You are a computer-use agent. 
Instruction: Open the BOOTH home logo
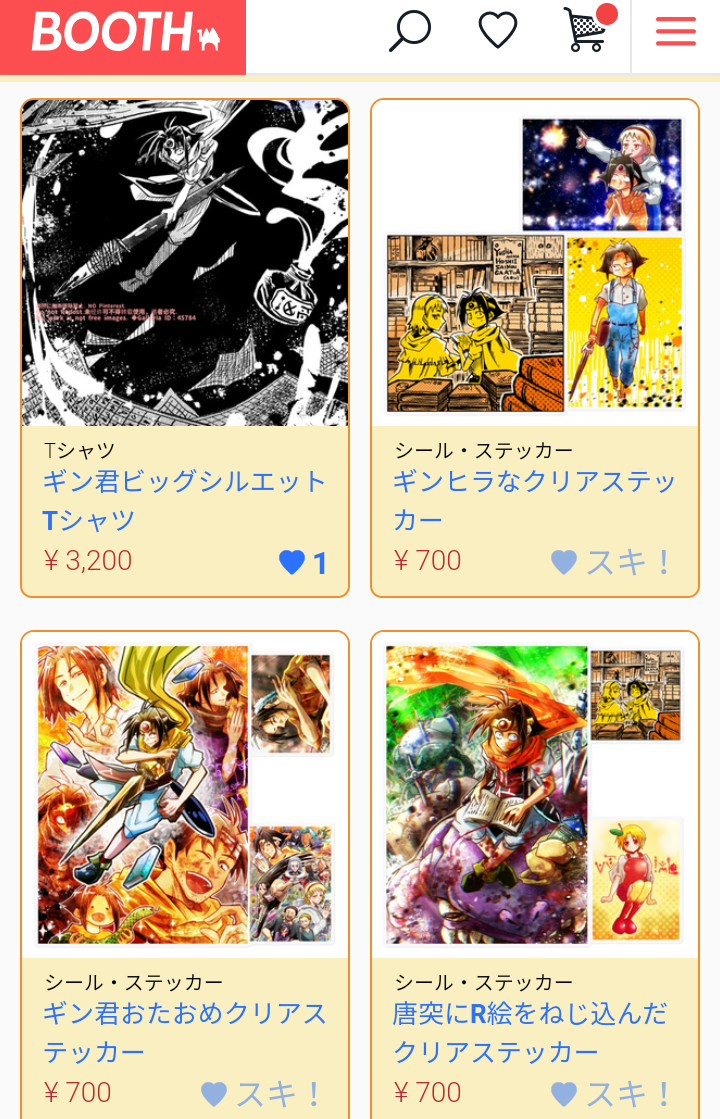click(x=123, y=34)
